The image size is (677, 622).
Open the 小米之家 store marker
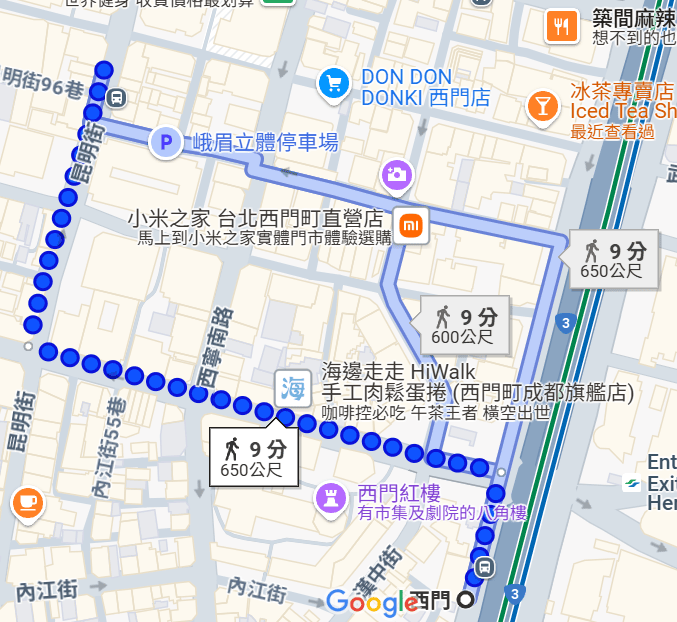tap(410, 225)
